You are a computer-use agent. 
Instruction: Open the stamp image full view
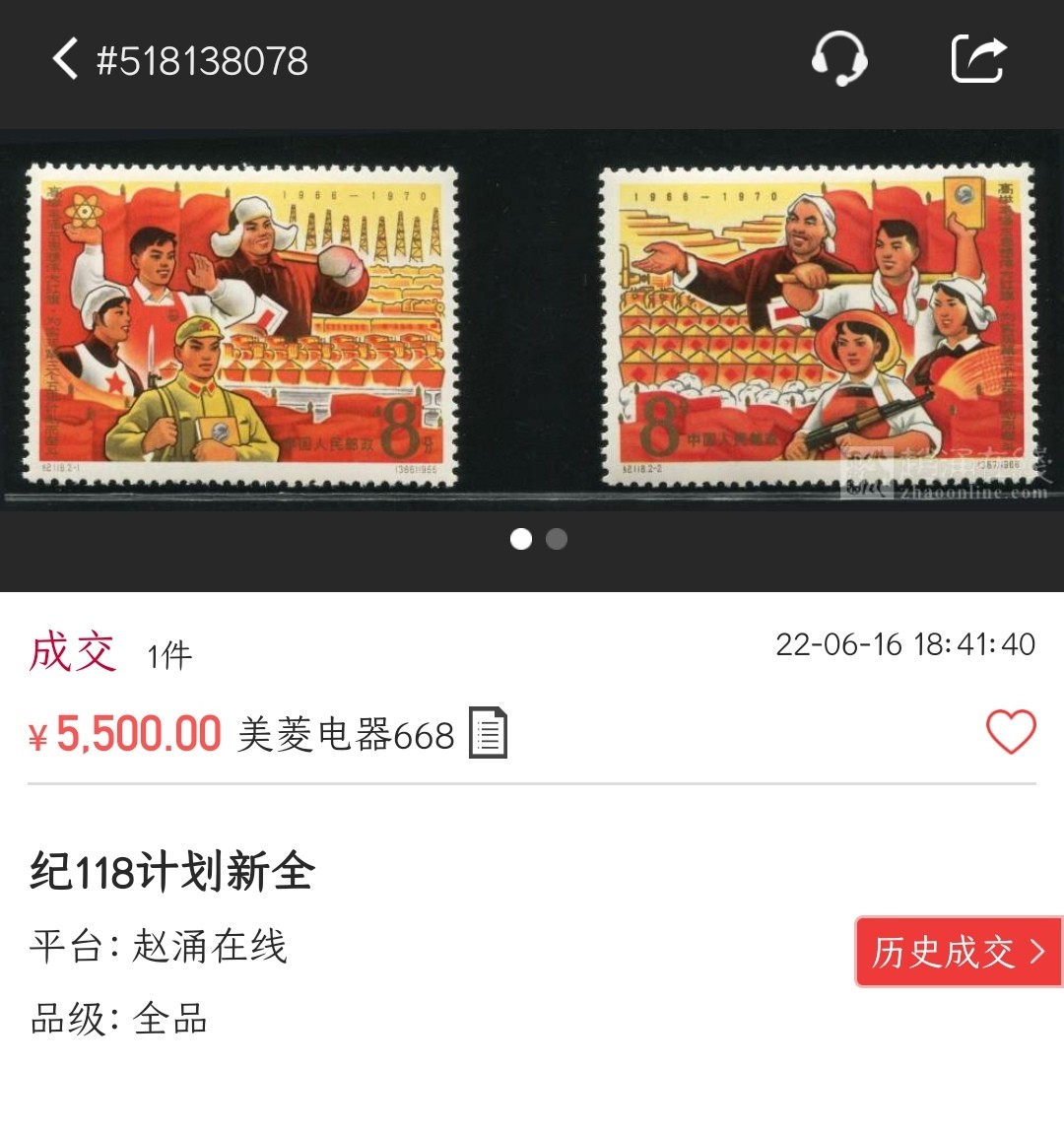click(532, 325)
